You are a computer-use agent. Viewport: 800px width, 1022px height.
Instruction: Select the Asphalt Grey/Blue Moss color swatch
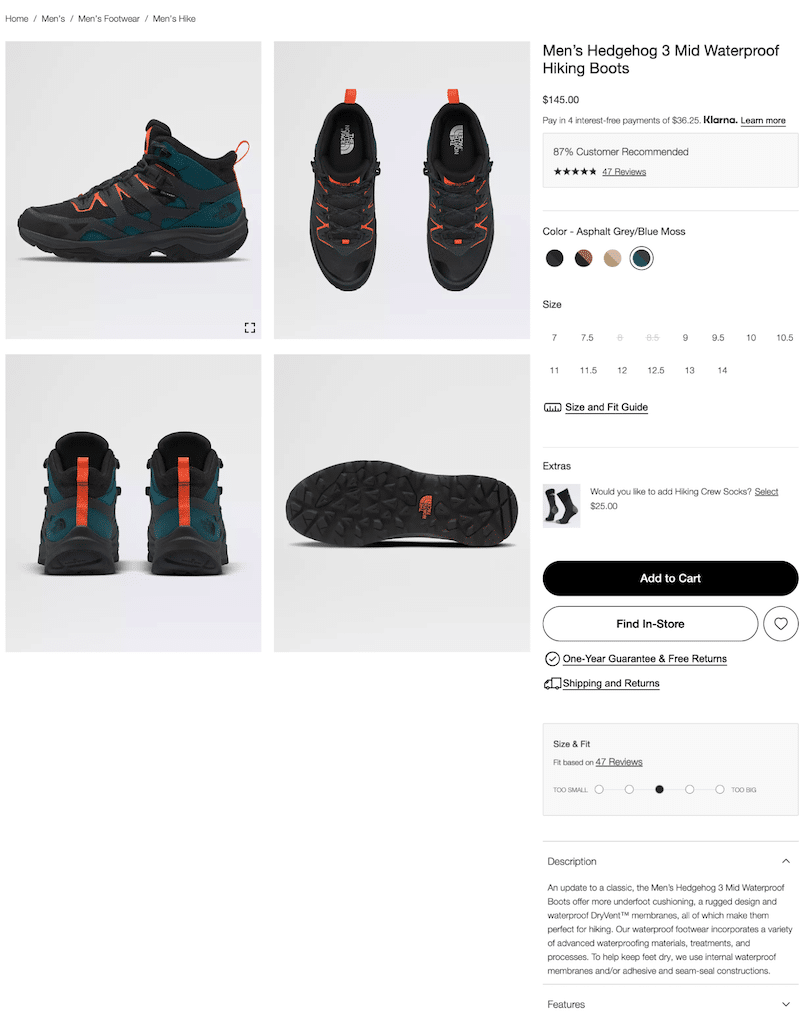click(x=641, y=258)
